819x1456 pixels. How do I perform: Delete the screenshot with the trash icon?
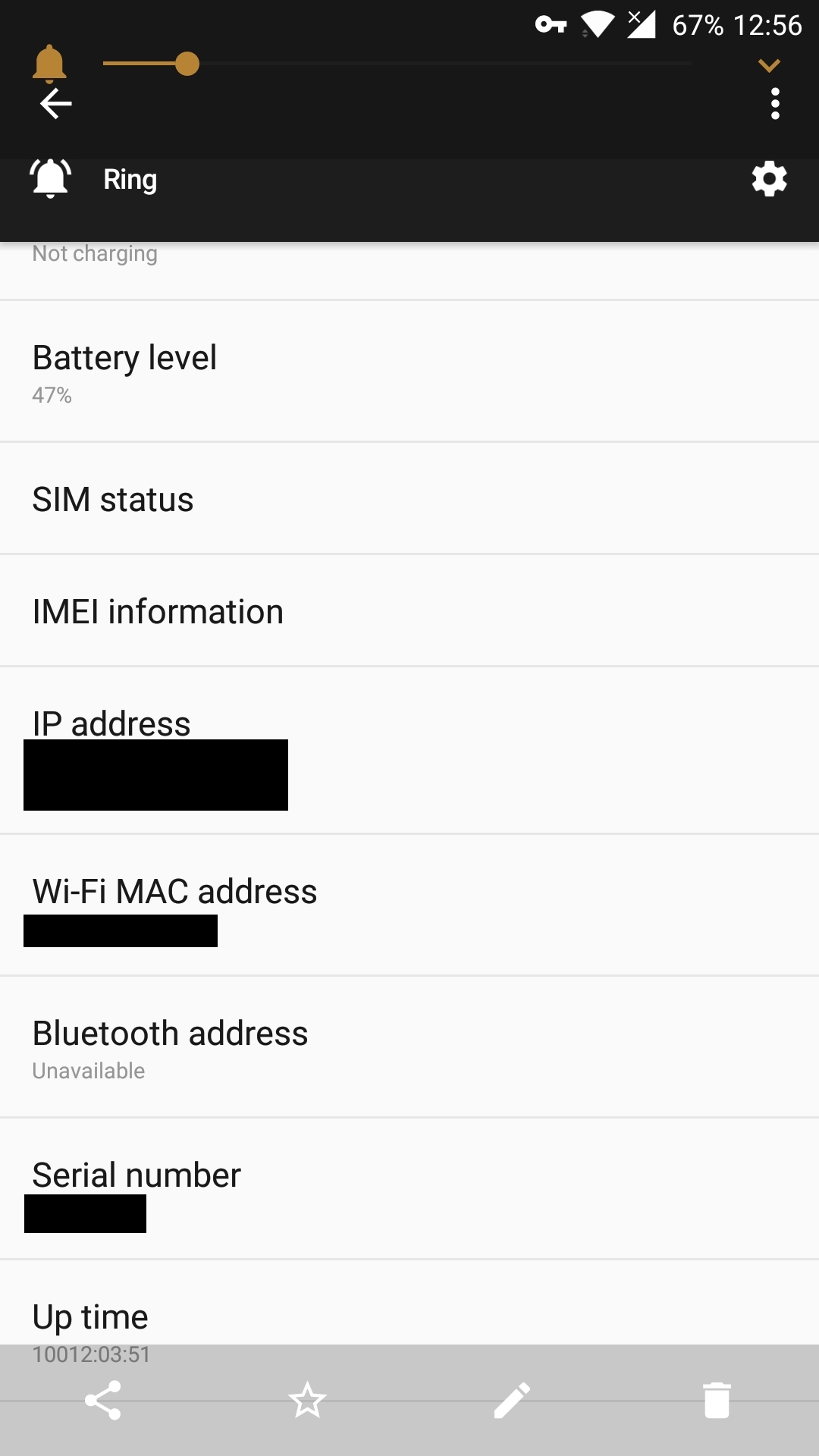click(x=717, y=1400)
